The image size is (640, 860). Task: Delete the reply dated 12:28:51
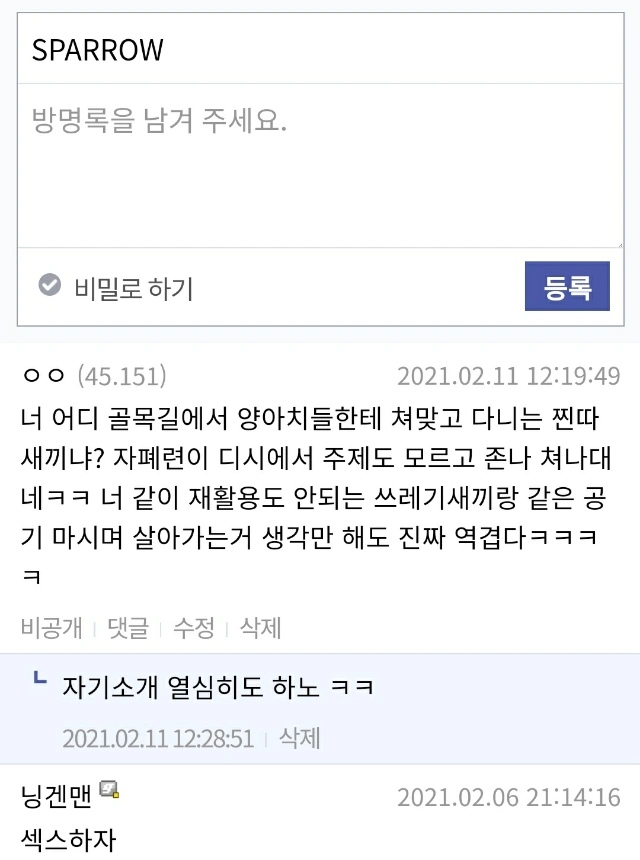299,739
